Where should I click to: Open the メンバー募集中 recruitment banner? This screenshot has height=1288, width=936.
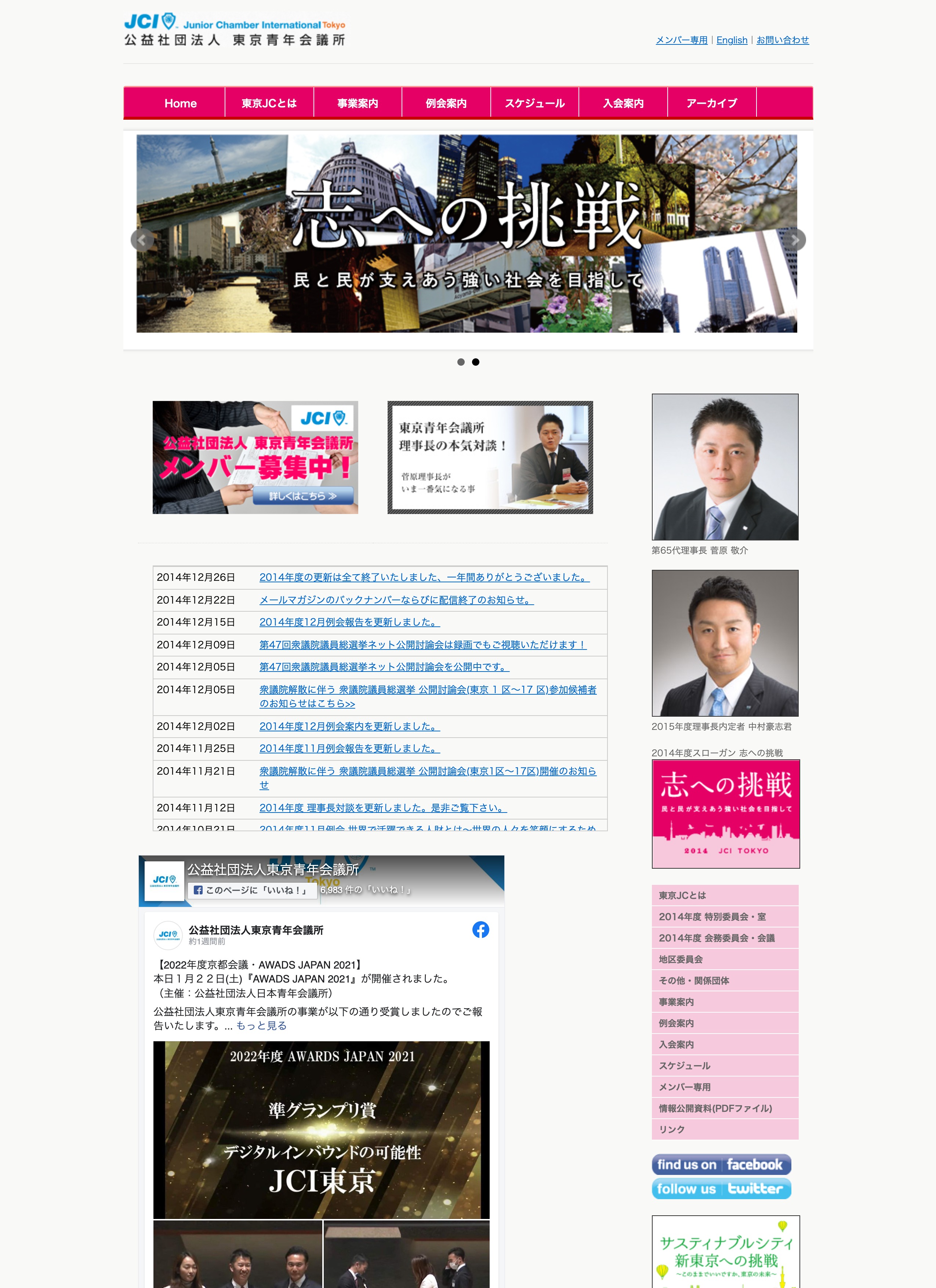click(x=255, y=457)
